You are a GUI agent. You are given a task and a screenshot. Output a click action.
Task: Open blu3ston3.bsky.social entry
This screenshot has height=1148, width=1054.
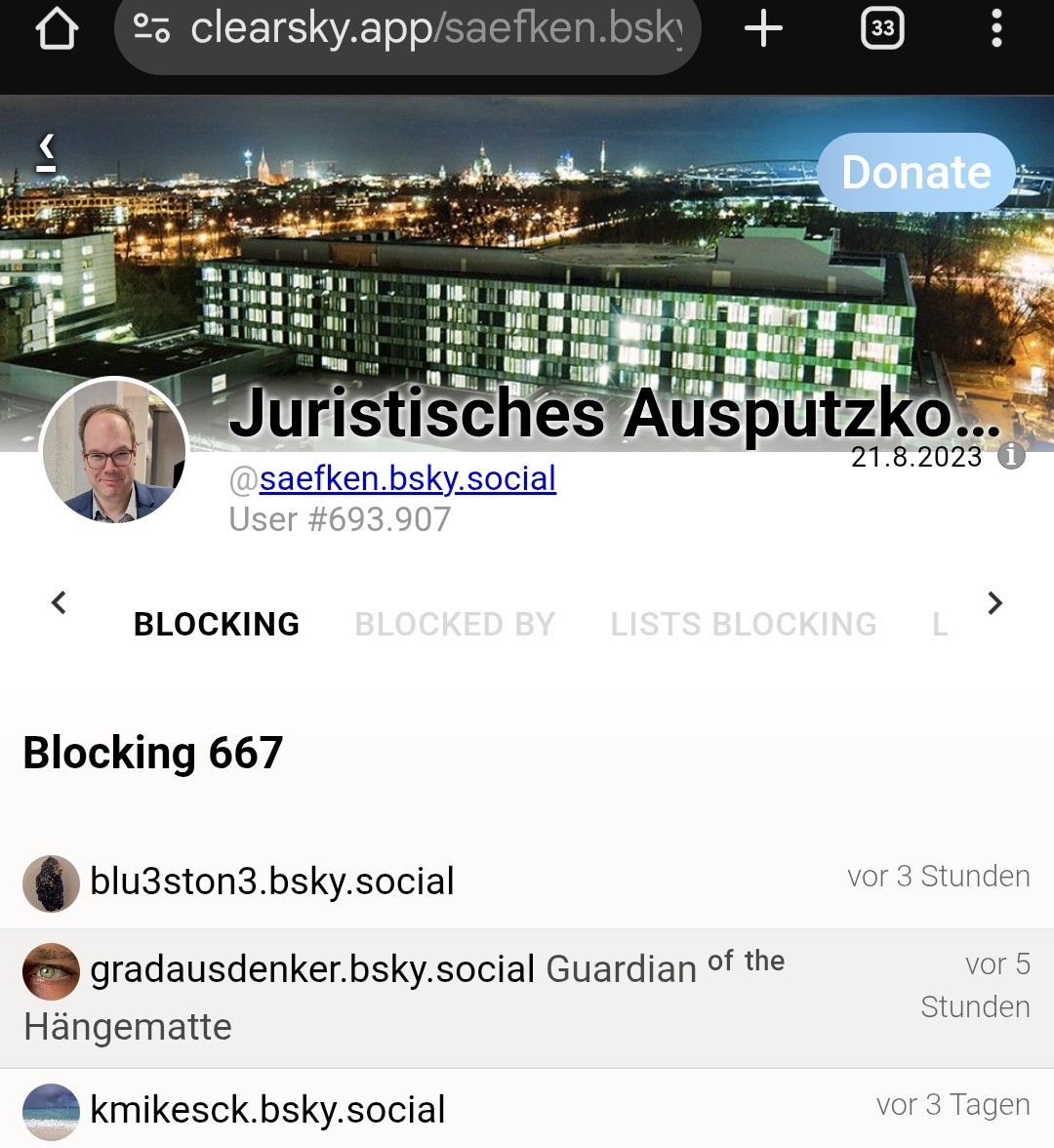pos(272,881)
